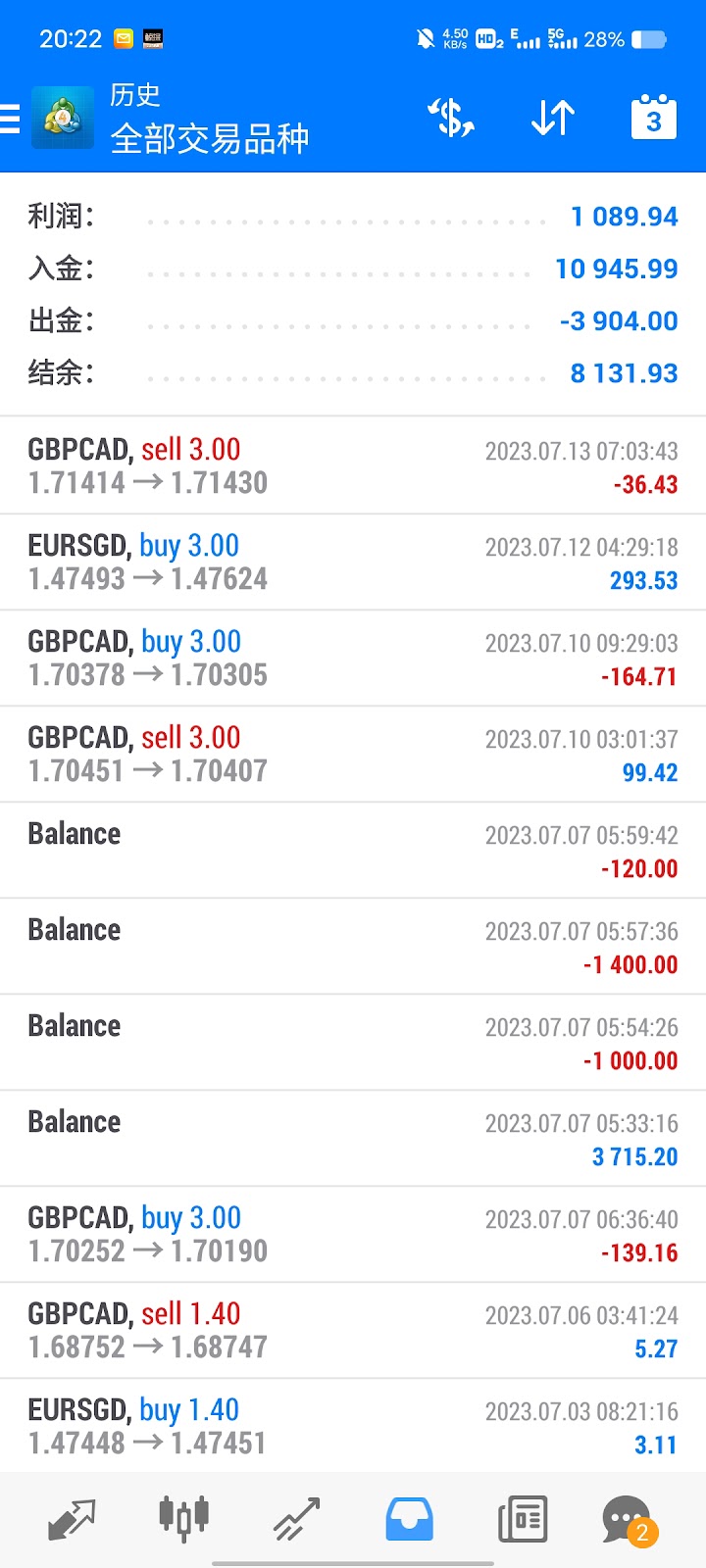Switch to the Quotes tab
The width and height of the screenshot is (706, 1568).
tap(72, 1518)
